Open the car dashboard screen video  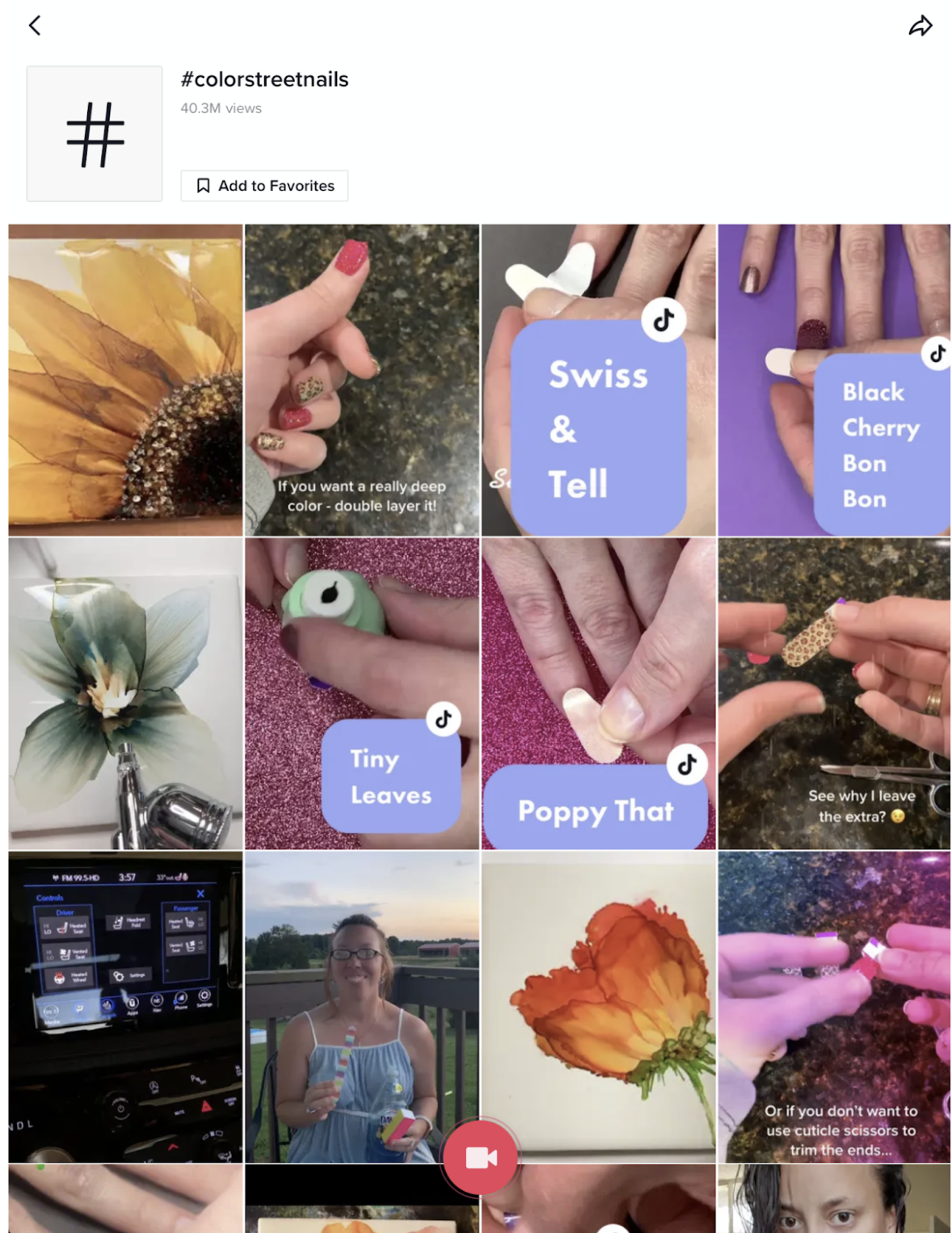point(125,1006)
